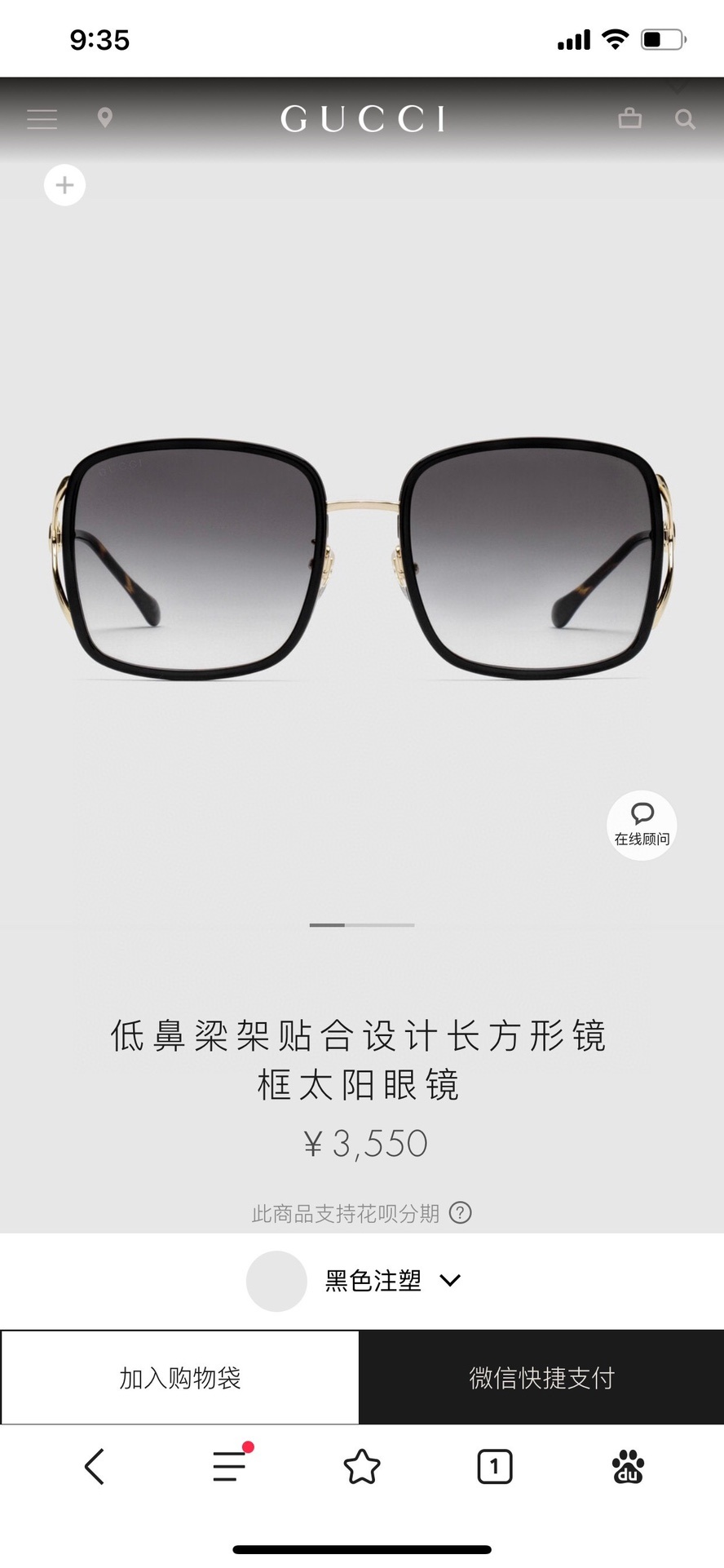This screenshot has width=724, height=1568.
Task: Add item via 加入购物袋
Action: click(x=180, y=1378)
